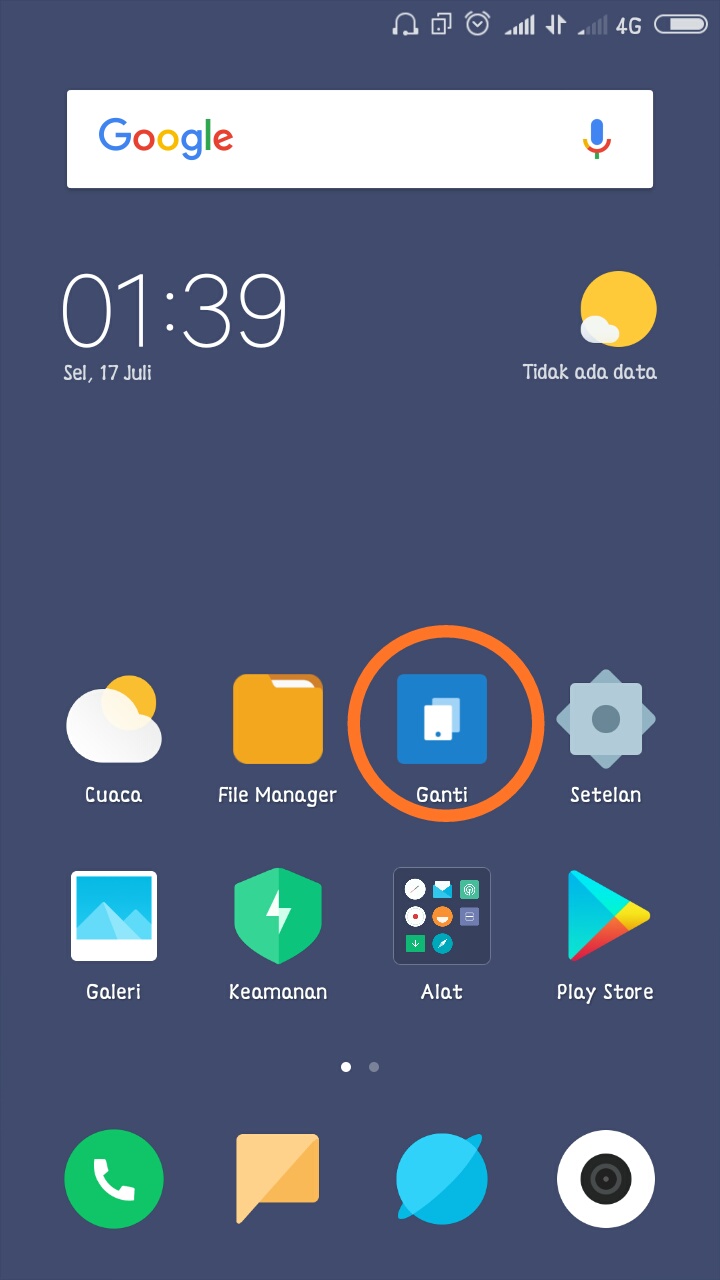Open the camera app

(x=605, y=1179)
